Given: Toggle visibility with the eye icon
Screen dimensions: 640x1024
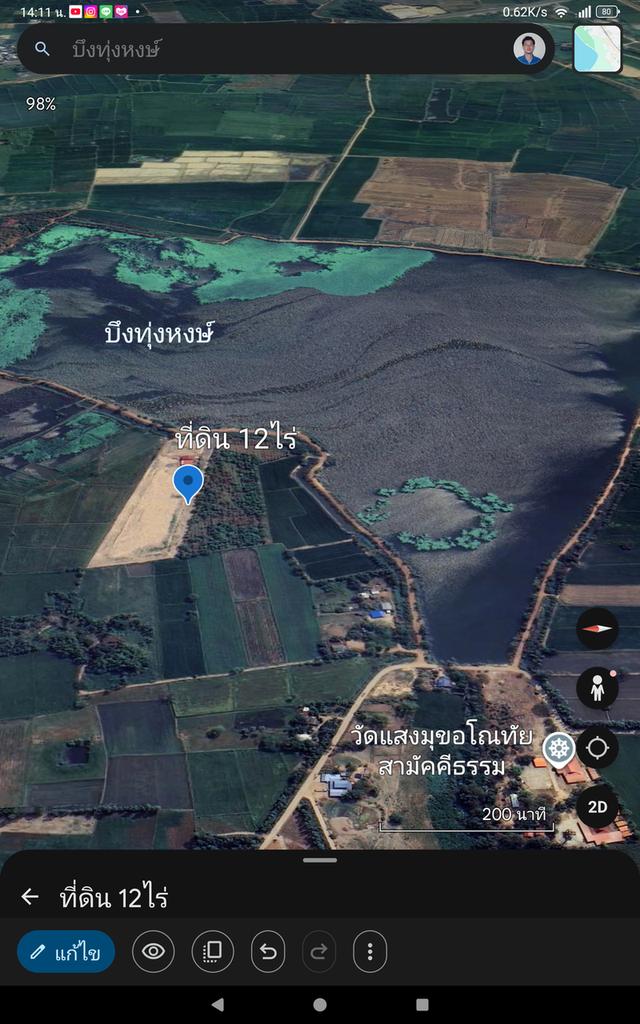Looking at the screenshot, I should point(153,952).
